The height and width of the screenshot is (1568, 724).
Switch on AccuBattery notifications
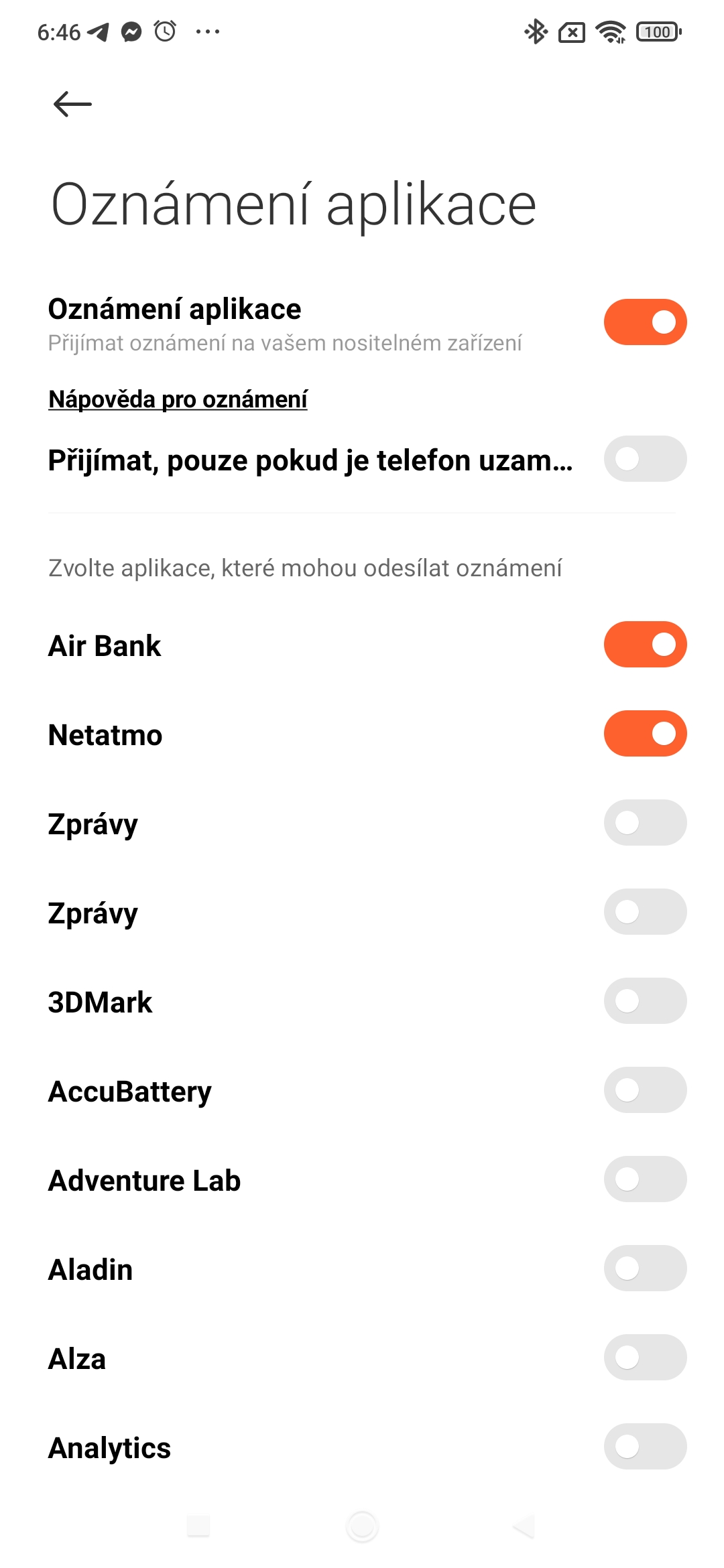[645, 1090]
